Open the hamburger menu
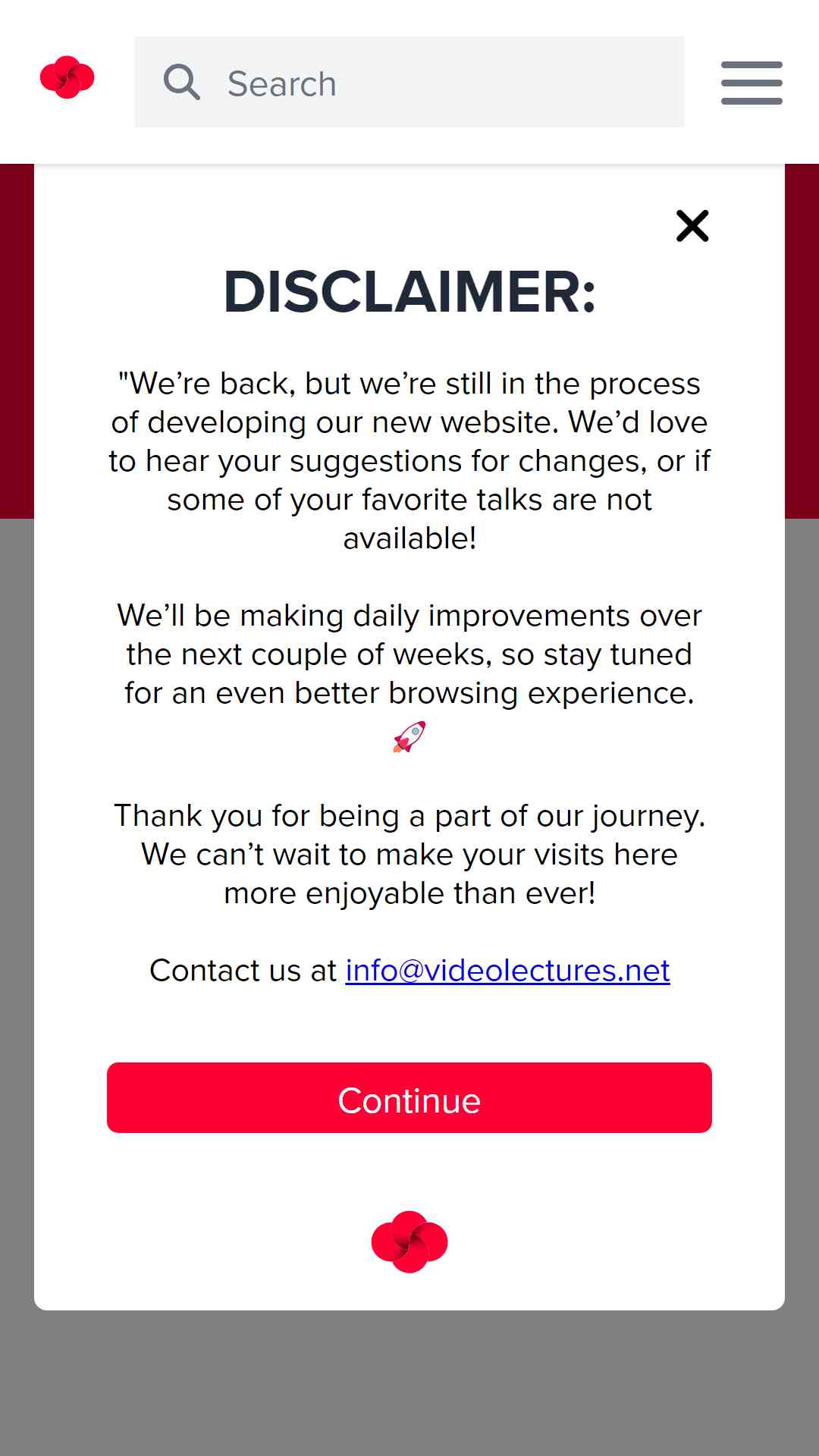The height and width of the screenshot is (1456, 819). pyautogui.click(x=752, y=83)
